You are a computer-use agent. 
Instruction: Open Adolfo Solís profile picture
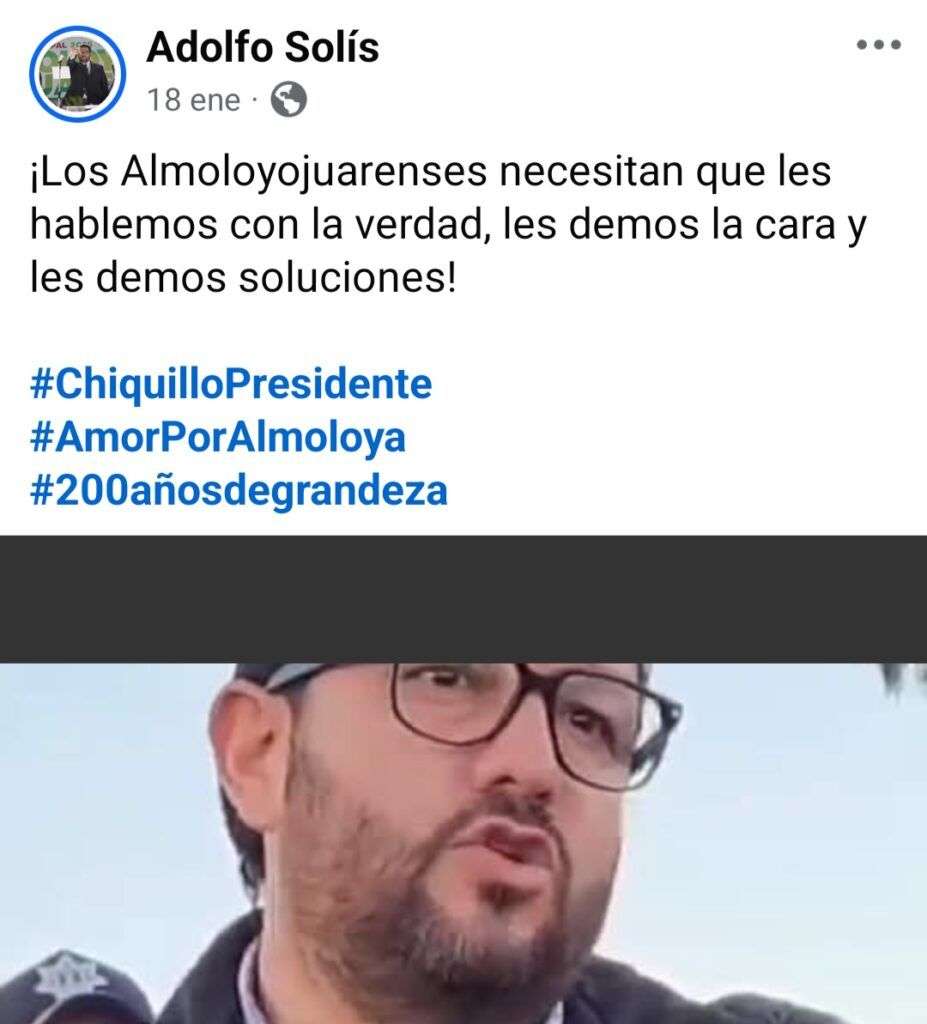[x=78, y=73]
